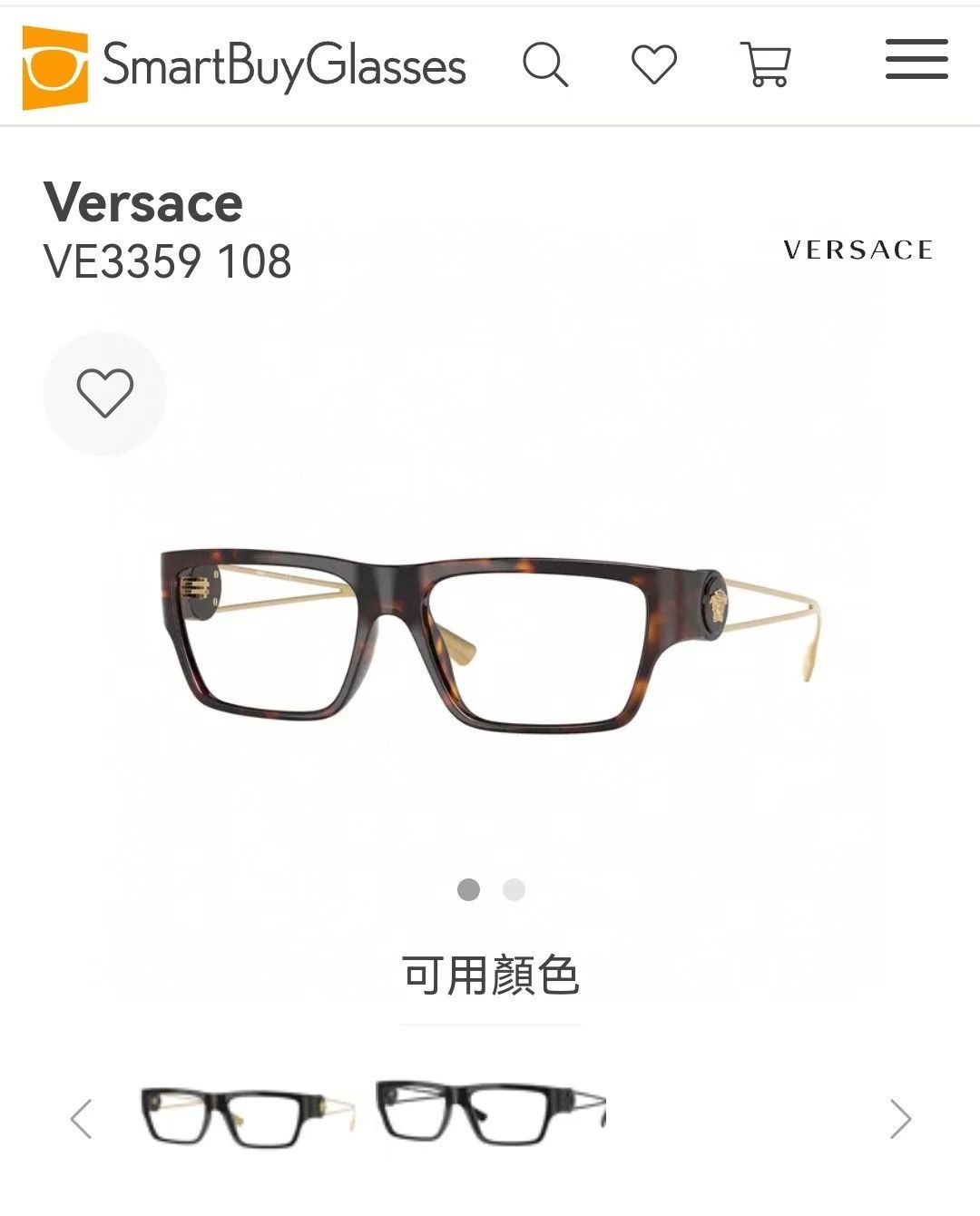This screenshot has width=980, height=1216.
Task: Select the tortoise gold-temple color variant
Action: pos(247,1117)
